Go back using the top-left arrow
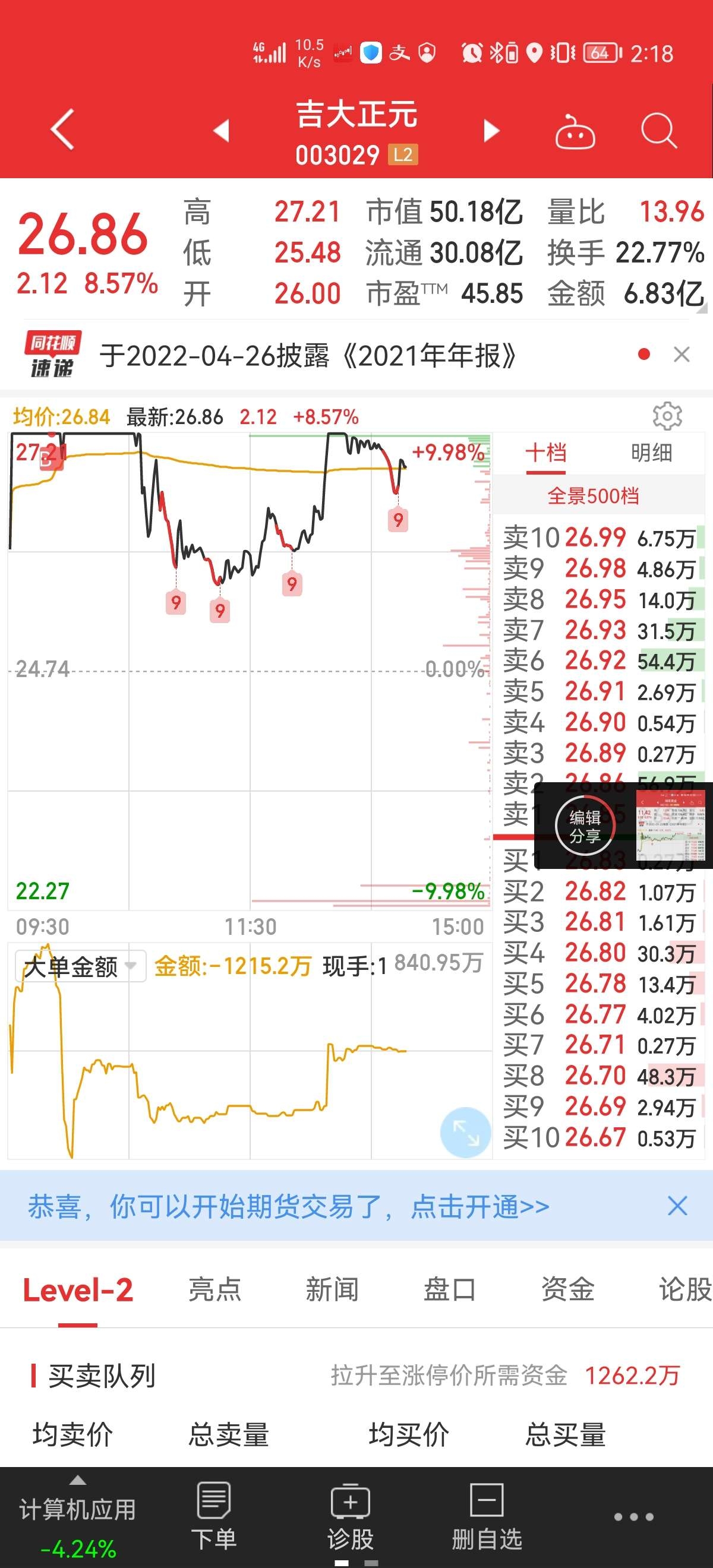 (62, 129)
